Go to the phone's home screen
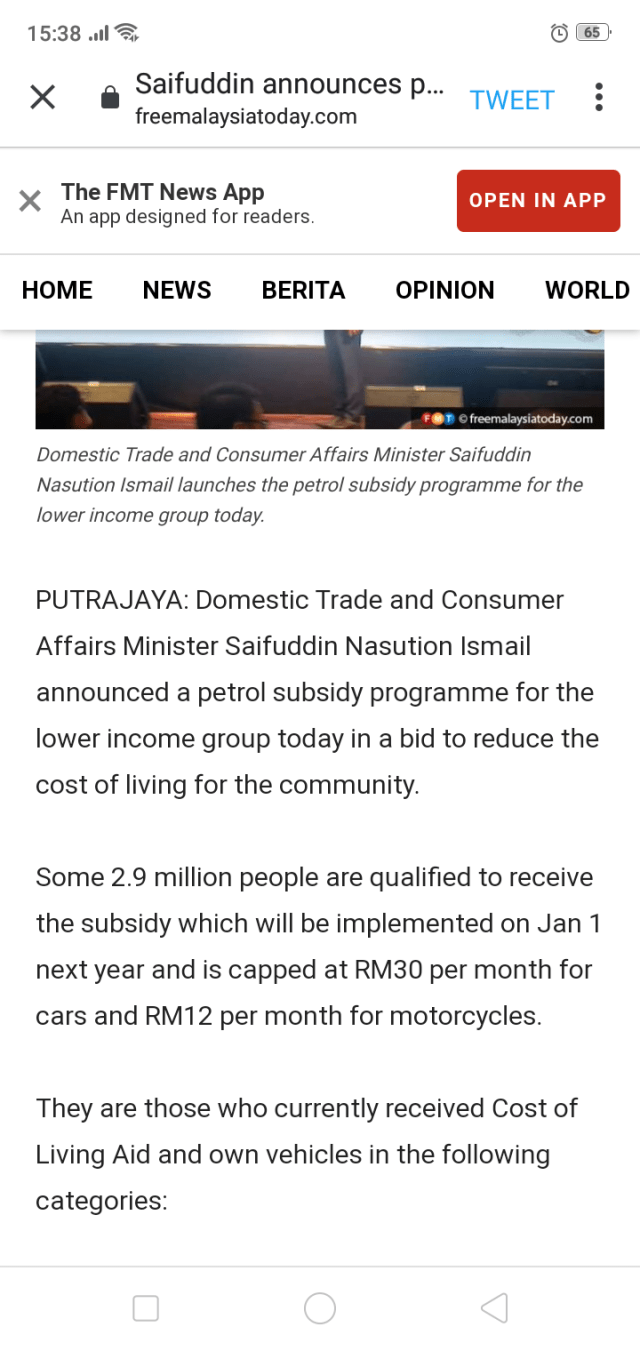The width and height of the screenshot is (640, 1351). pos(320,1307)
